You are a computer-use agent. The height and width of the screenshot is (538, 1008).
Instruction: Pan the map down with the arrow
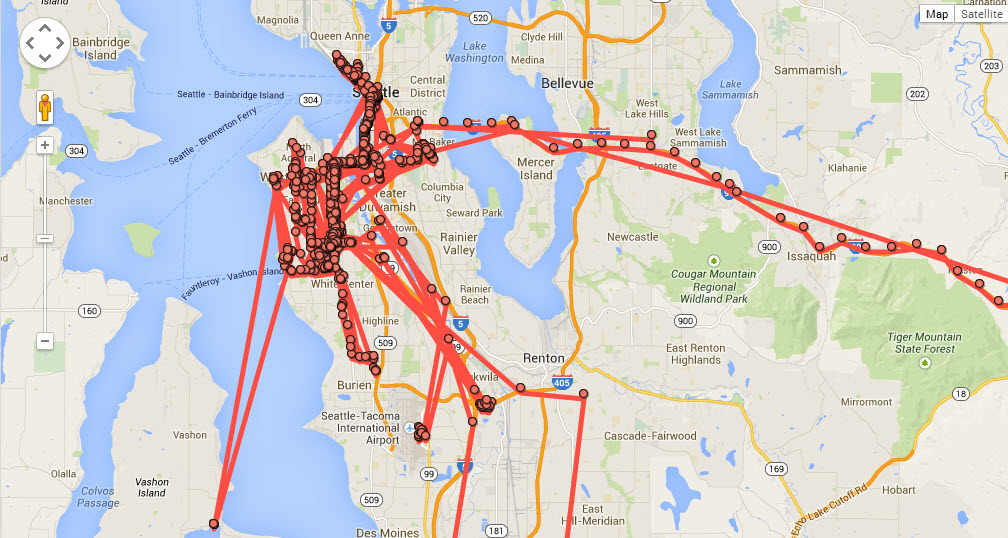44,58
